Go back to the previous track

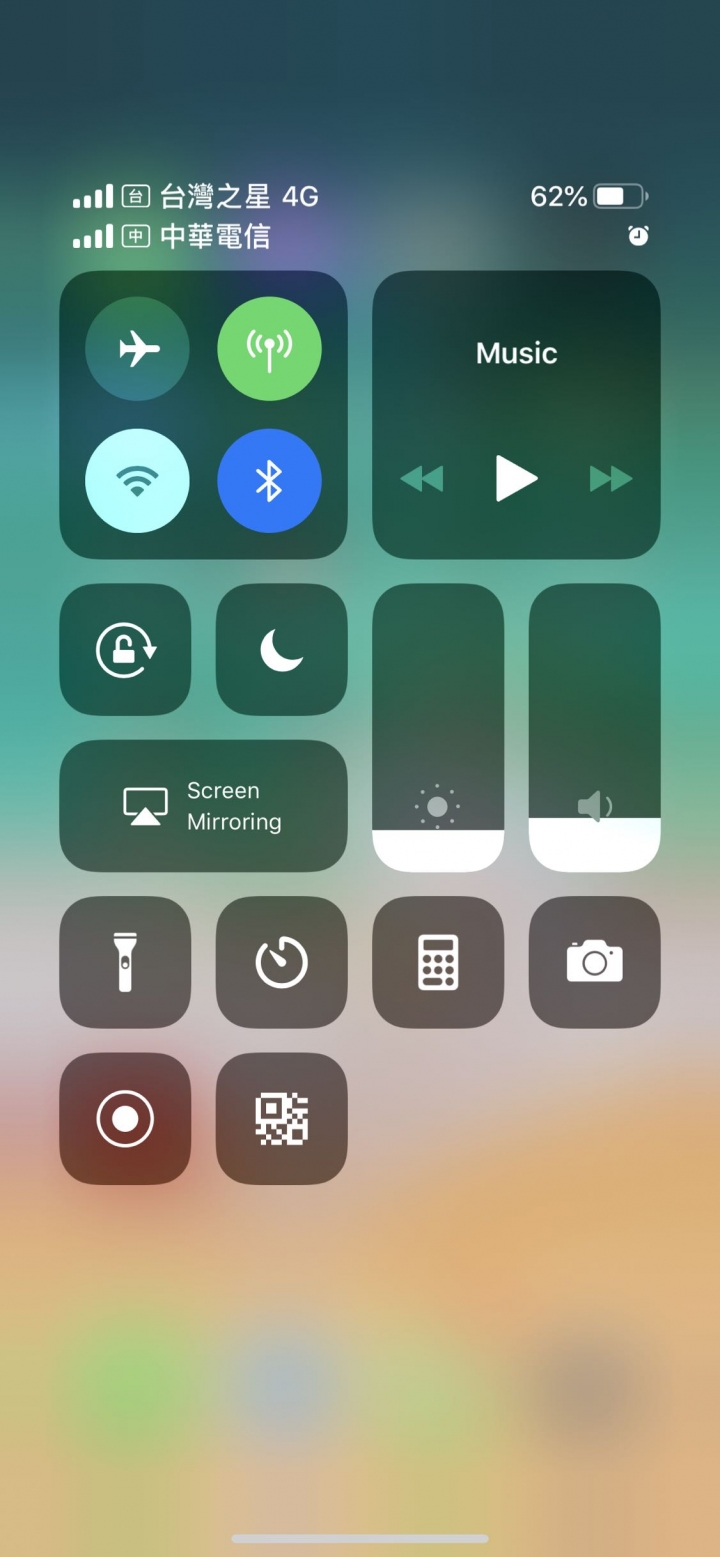(422, 479)
